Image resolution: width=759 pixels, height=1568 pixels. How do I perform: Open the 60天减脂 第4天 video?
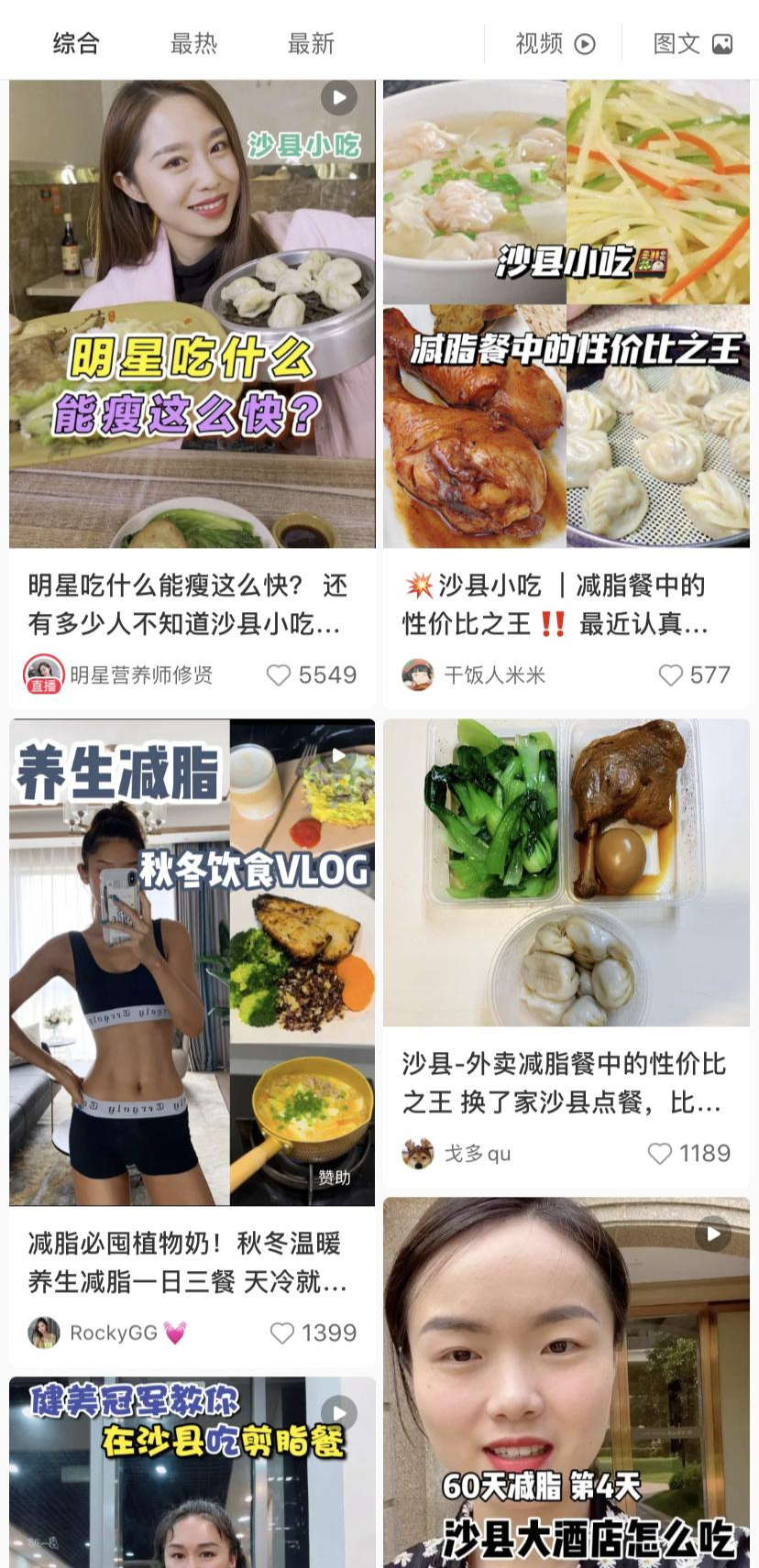tap(566, 1384)
